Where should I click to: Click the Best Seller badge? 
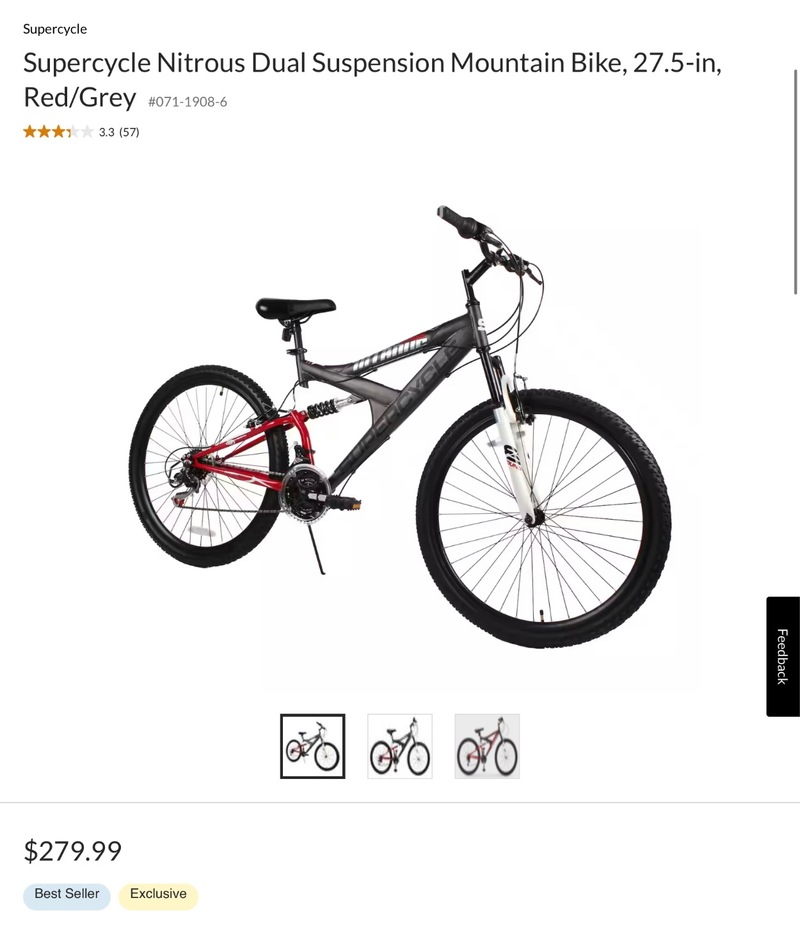click(65, 894)
